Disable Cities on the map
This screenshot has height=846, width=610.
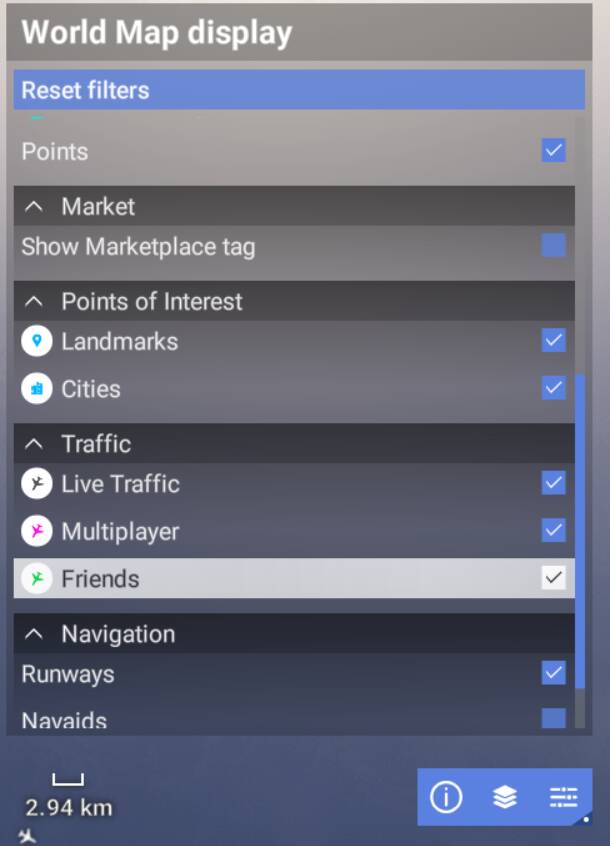click(x=553, y=388)
